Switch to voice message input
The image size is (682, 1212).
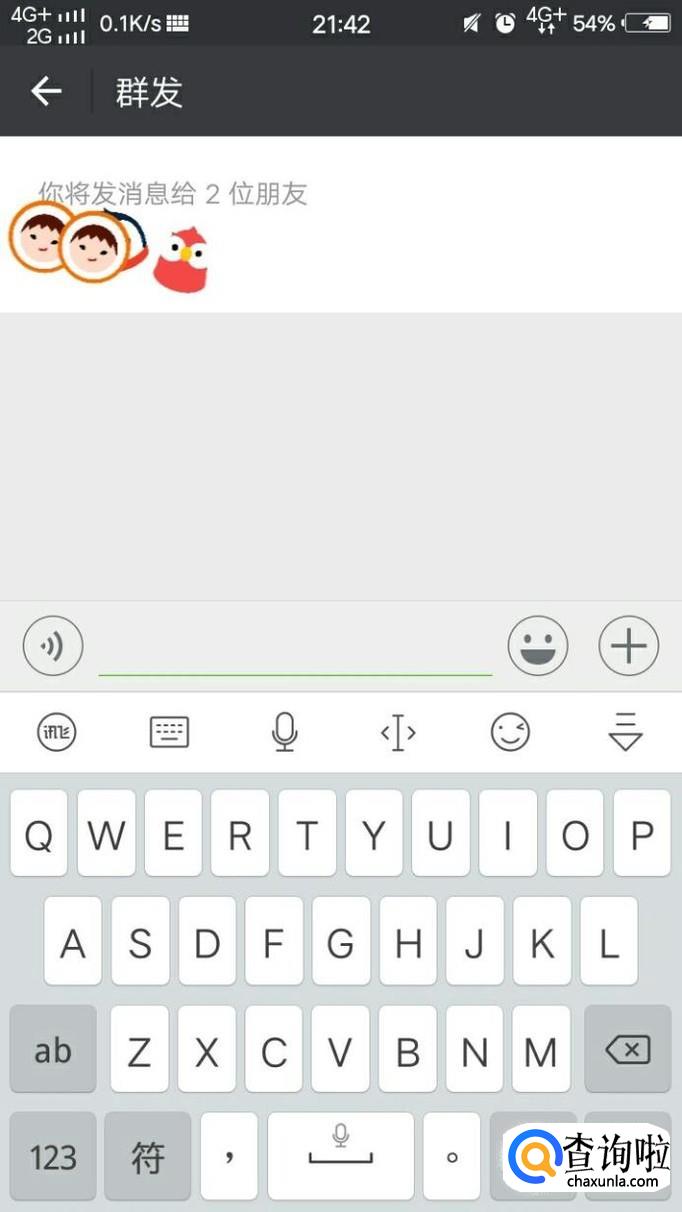52,646
